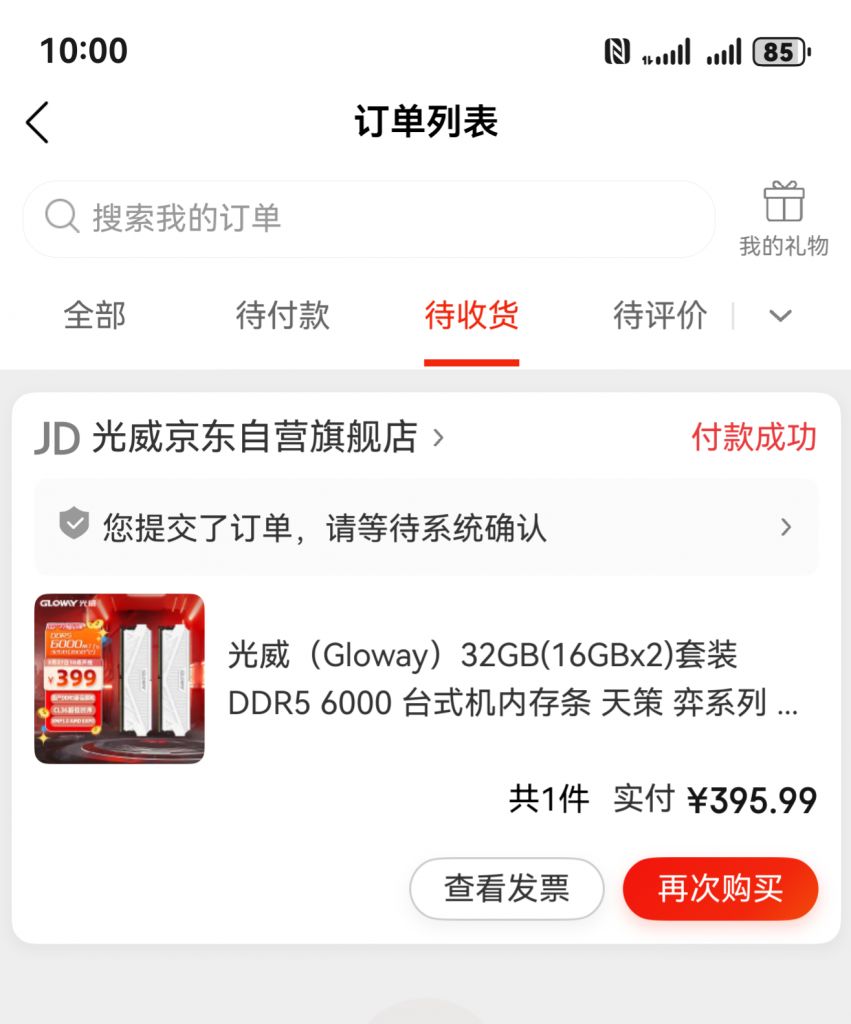Select the 待付款 tab

pyautogui.click(x=281, y=315)
